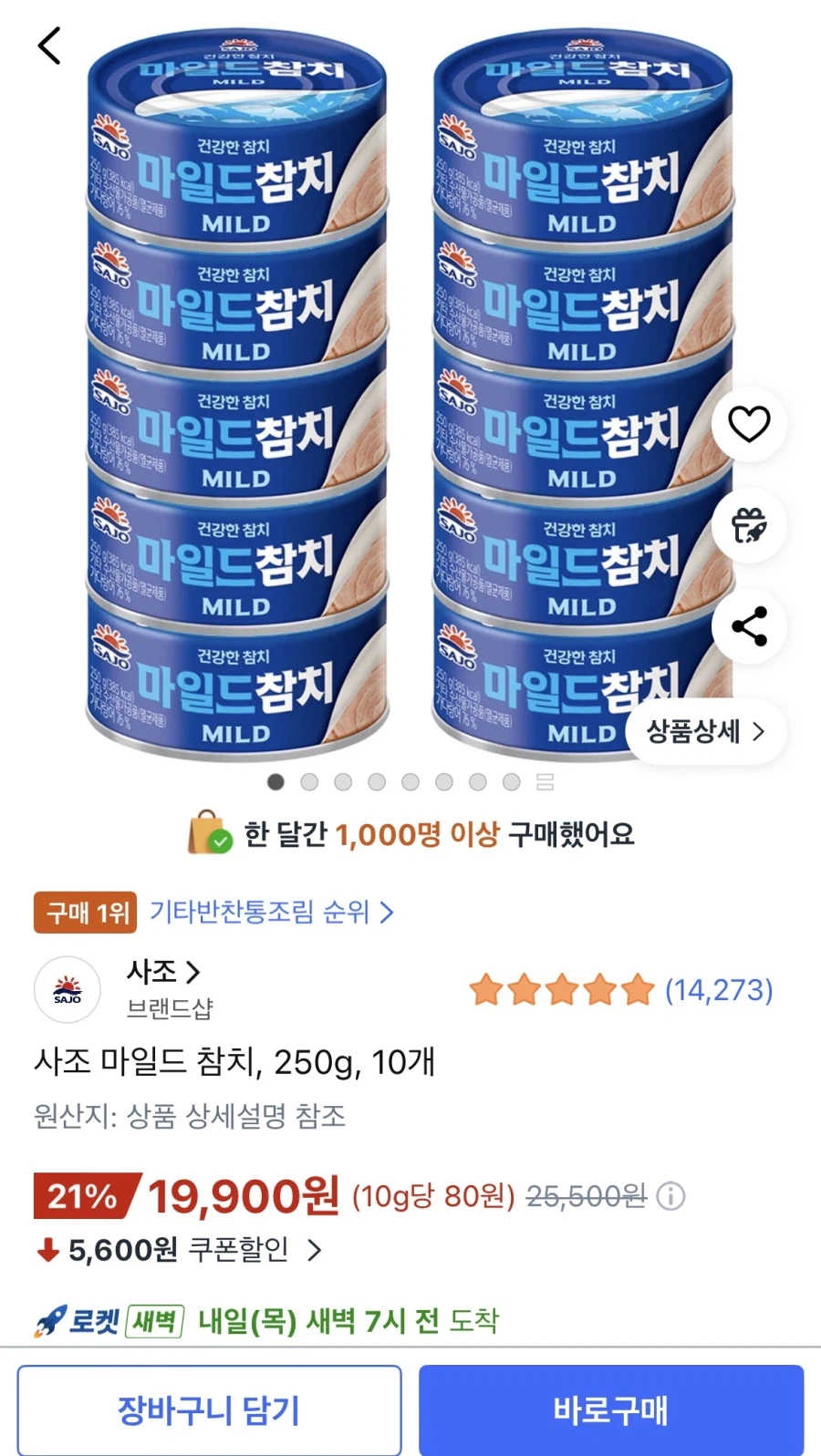Screen dimensions: 821x1456
Task: Tap the back arrow to return
Action: click(48, 45)
